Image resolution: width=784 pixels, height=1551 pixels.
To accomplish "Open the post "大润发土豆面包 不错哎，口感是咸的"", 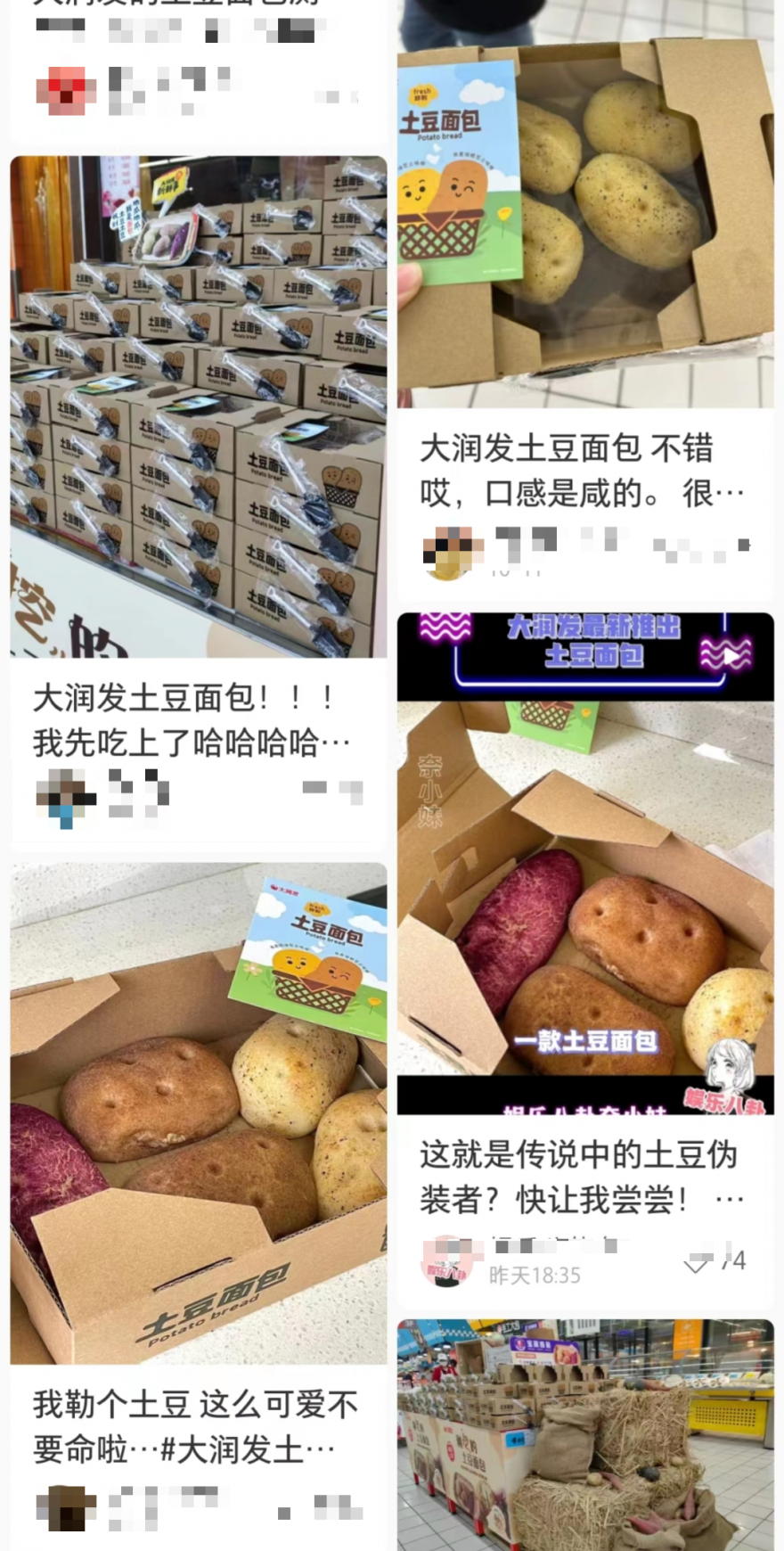I will click(x=585, y=223).
